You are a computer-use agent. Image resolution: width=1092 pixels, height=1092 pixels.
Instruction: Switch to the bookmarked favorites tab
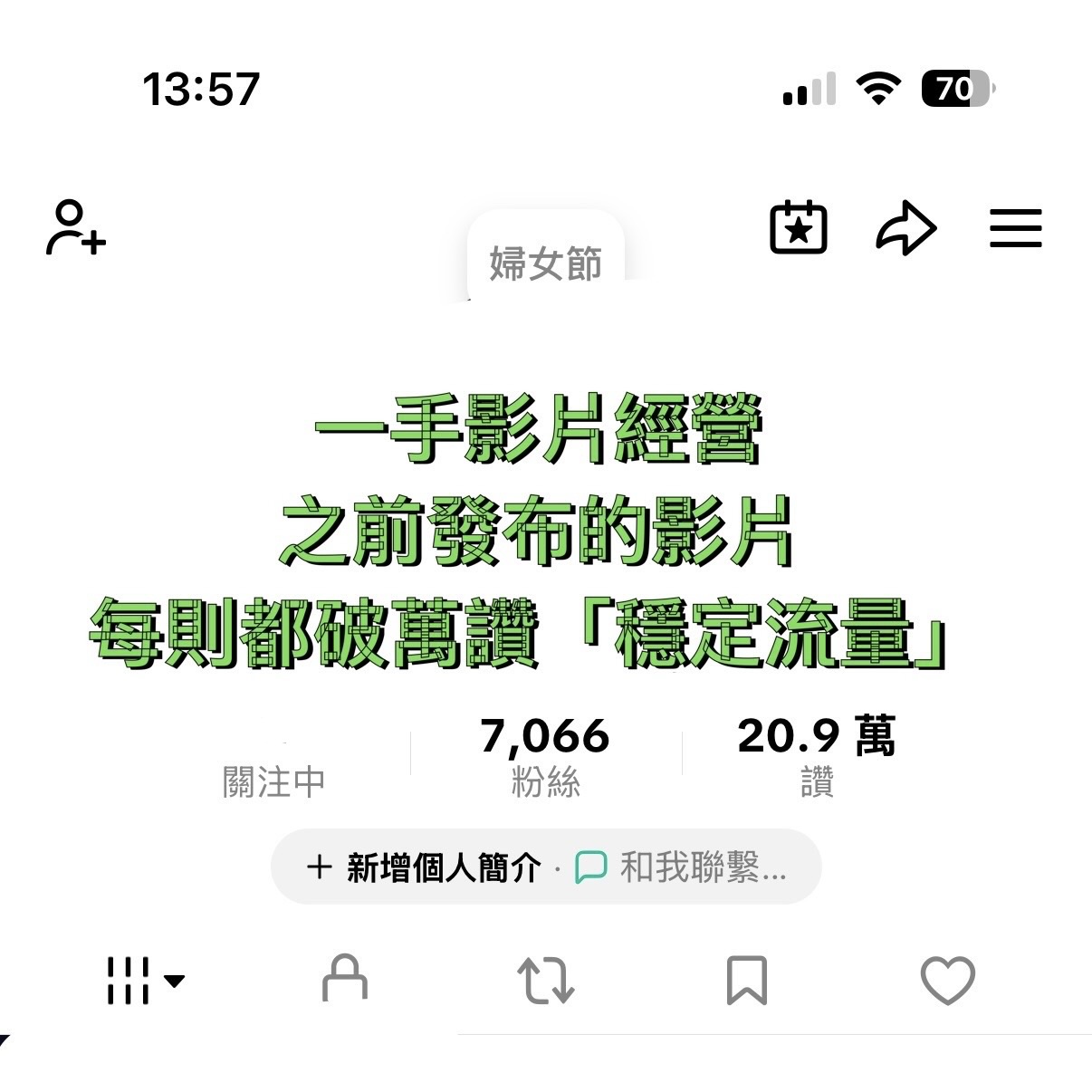click(747, 981)
